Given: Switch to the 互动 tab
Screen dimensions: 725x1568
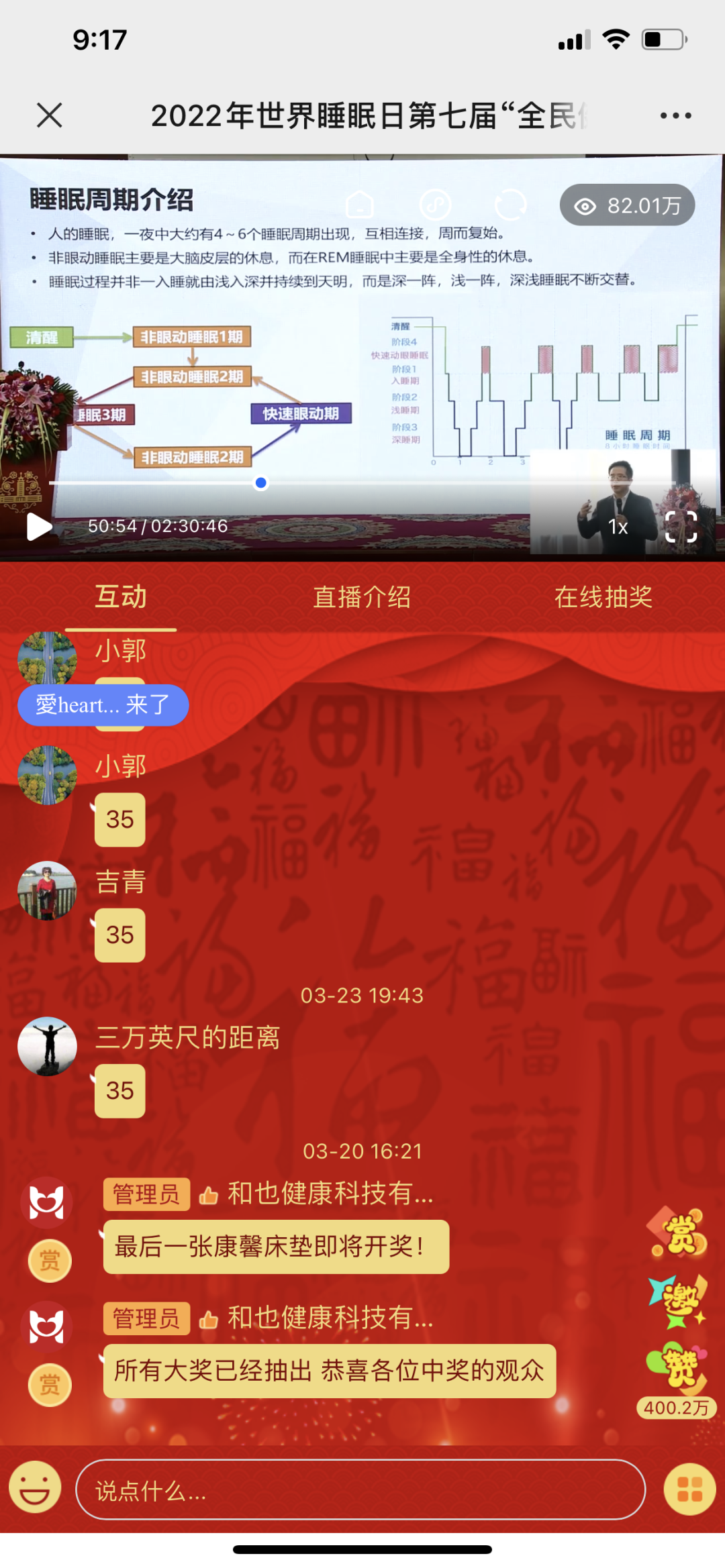Looking at the screenshot, I should pos(121,596).
